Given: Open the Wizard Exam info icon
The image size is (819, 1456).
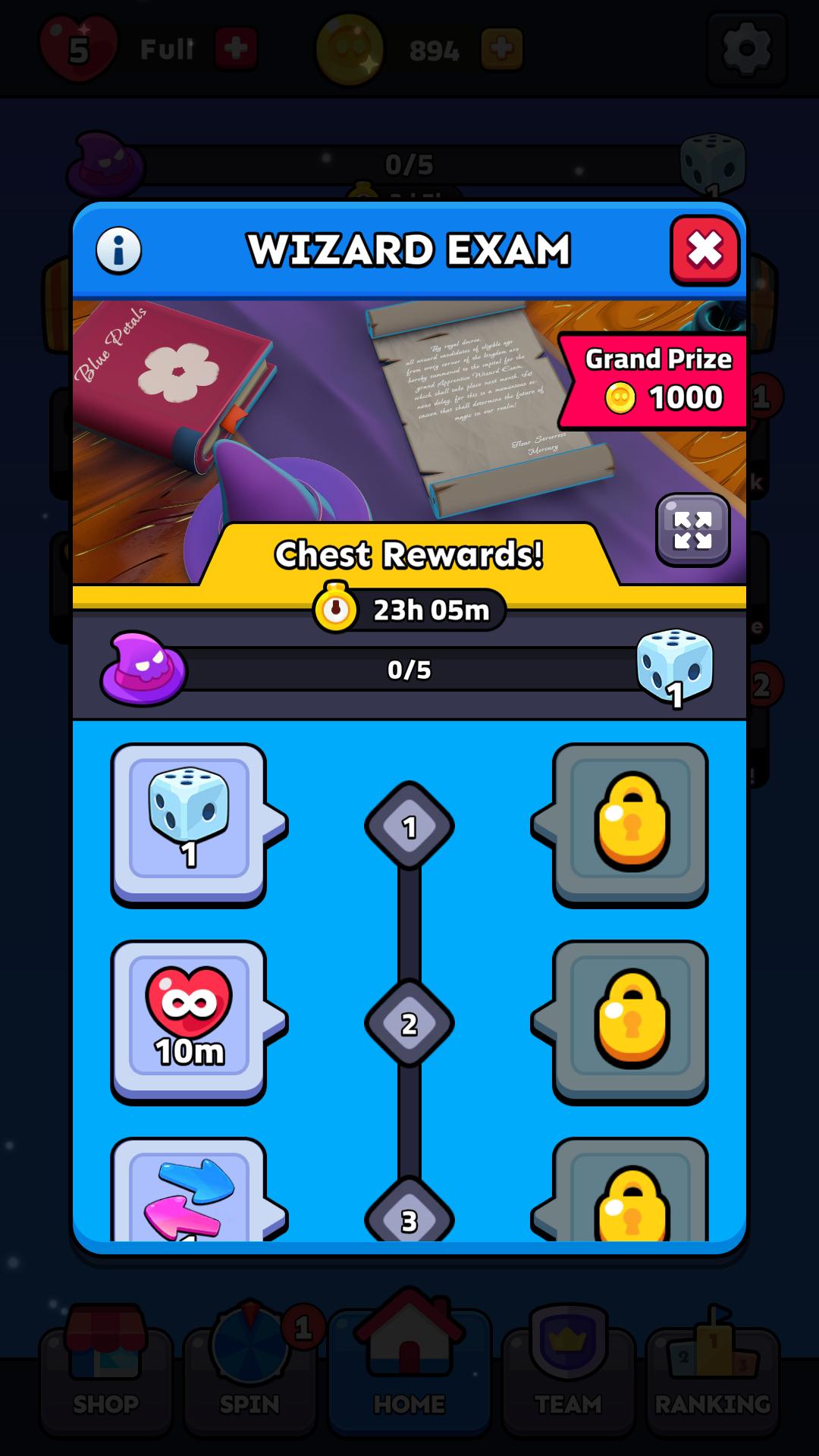Looking at the screenshot, I should coord(118,250).
